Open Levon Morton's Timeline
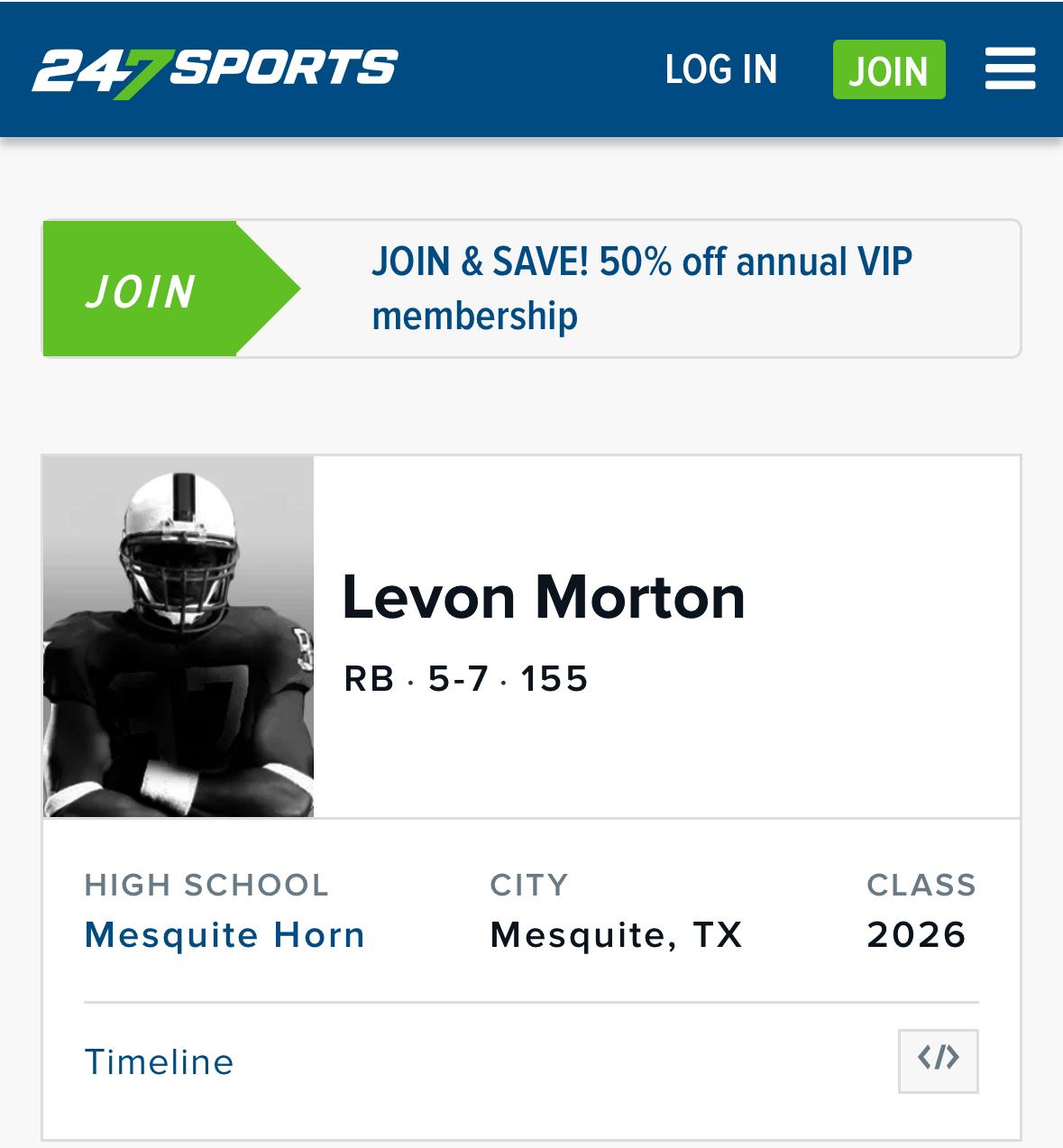Image resolution: width=1063 pixels, height=1148 pixels. [159, 1061]
